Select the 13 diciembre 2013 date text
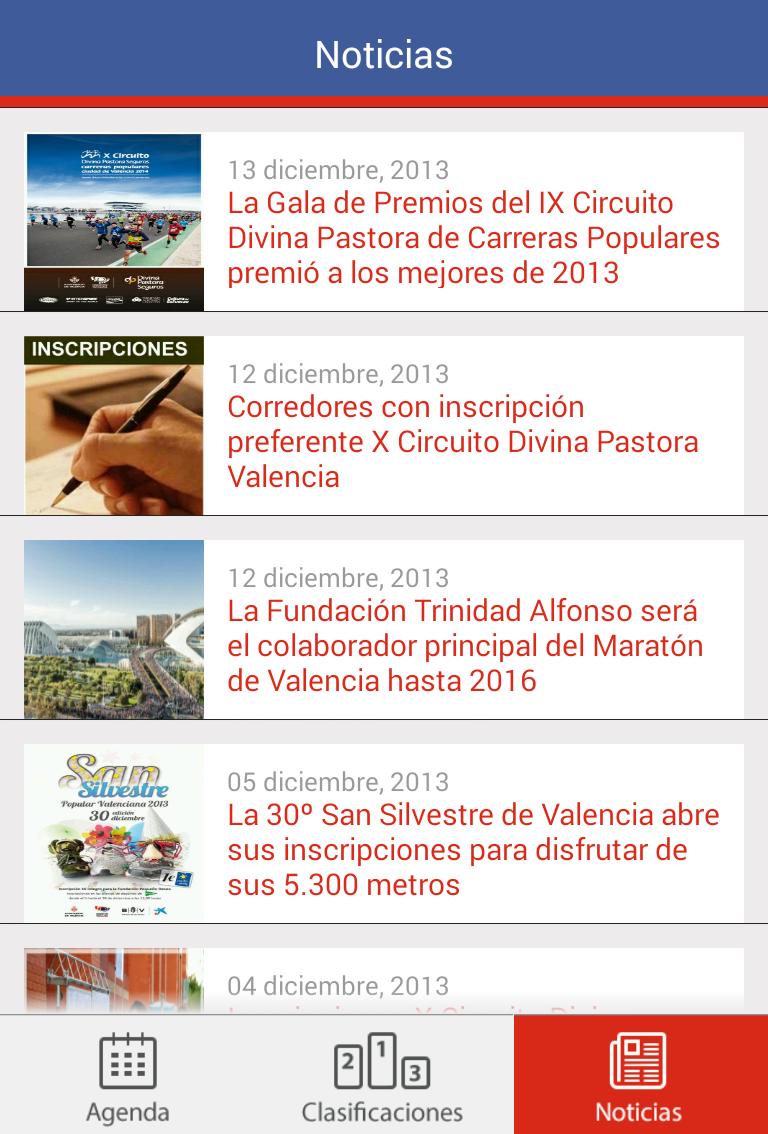 click(338, 170)
